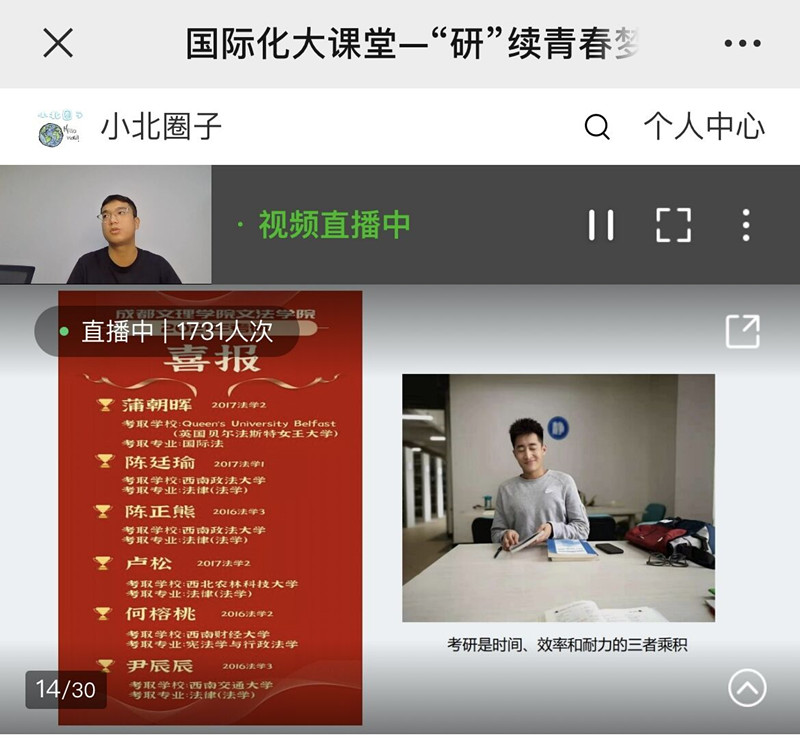The image size is (800, 745).
Task: Tap the up-chevron circle button
Action: [747, 687]
